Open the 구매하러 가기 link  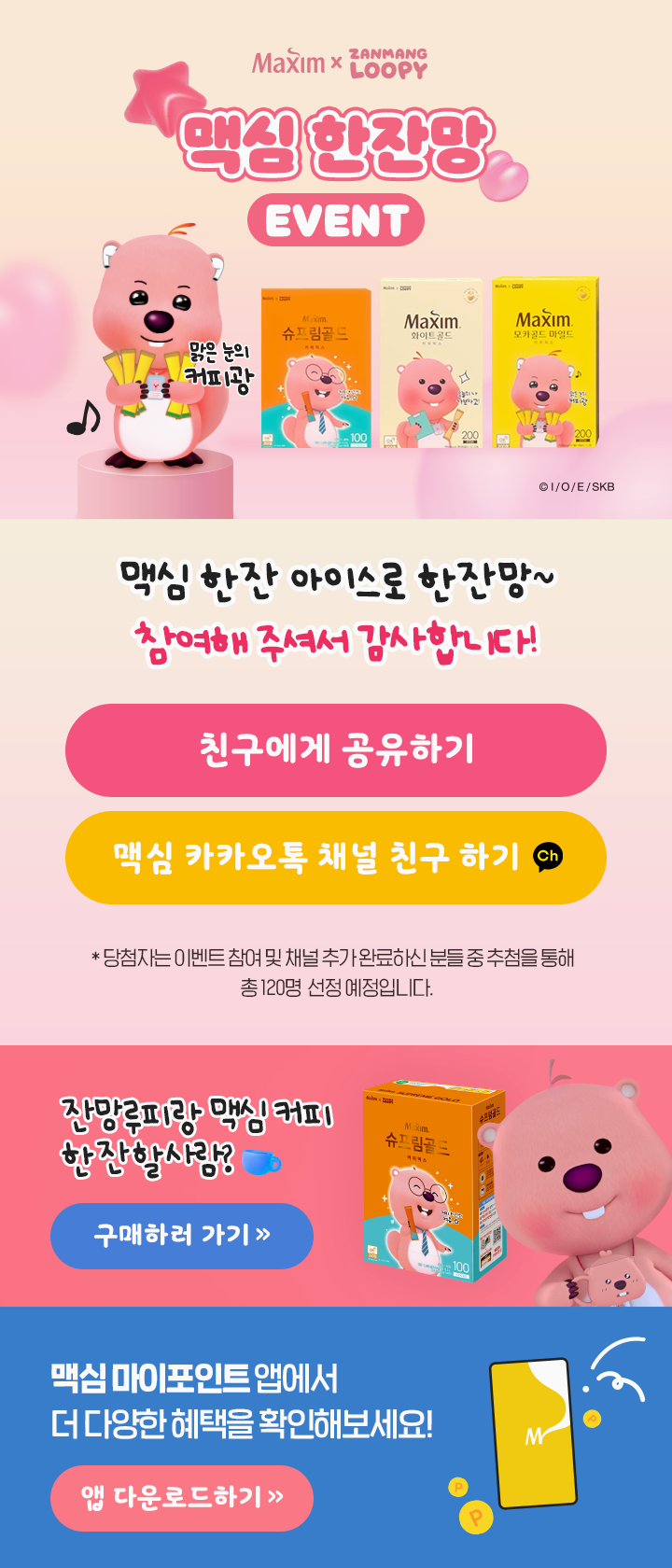point(182,1236)
